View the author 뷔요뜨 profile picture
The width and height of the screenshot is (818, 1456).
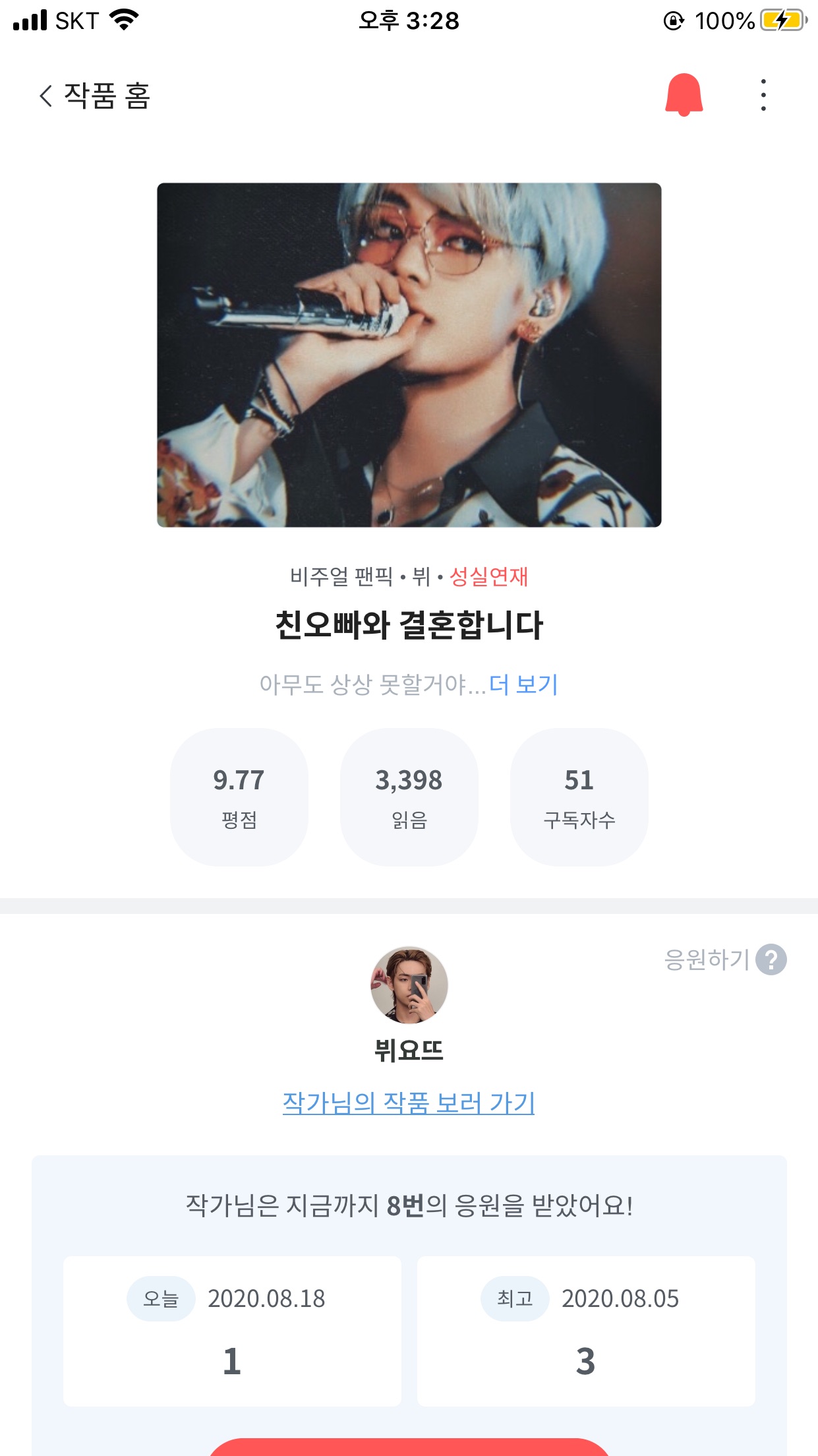tap(409, 985)
